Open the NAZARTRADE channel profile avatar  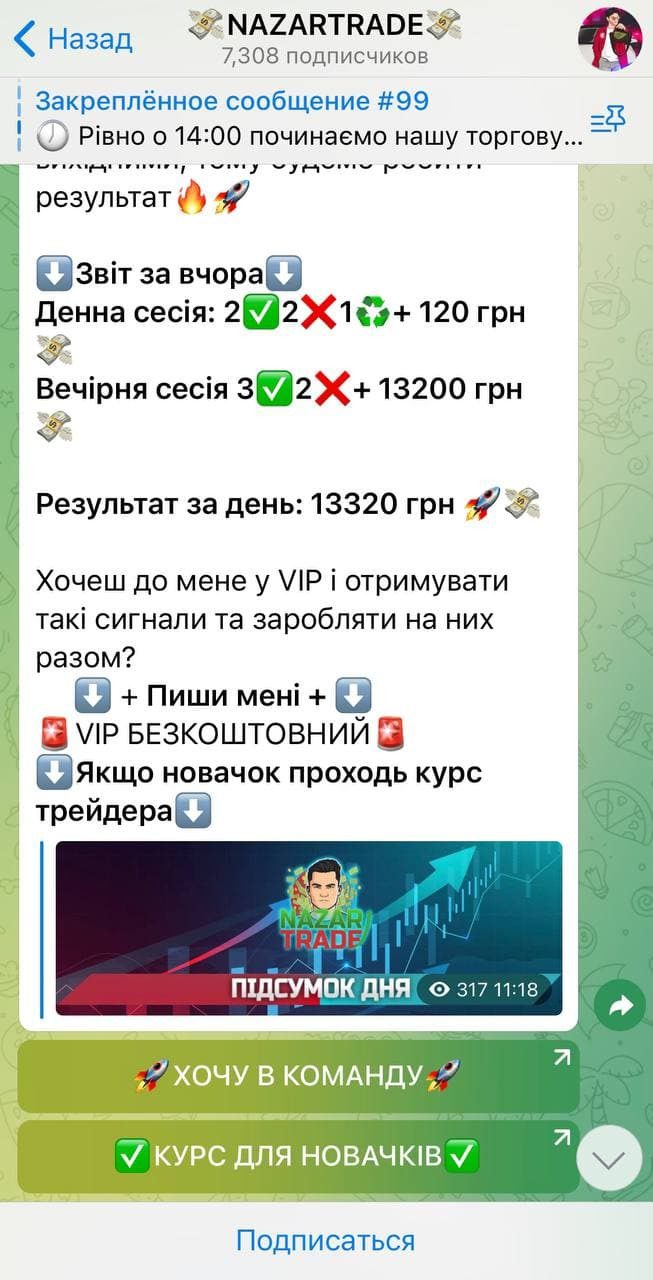coord(609,39)
